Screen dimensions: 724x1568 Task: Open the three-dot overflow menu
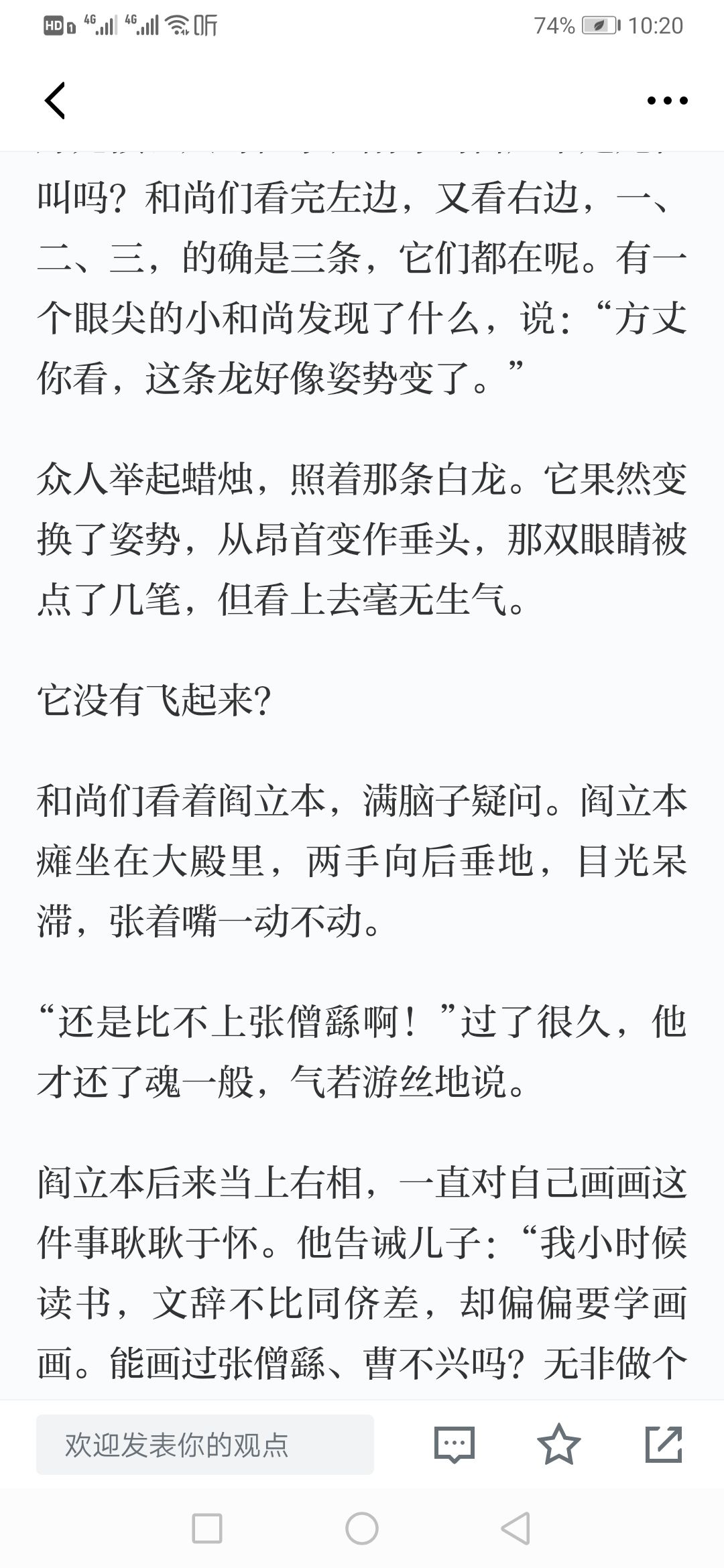click(667, 101)
